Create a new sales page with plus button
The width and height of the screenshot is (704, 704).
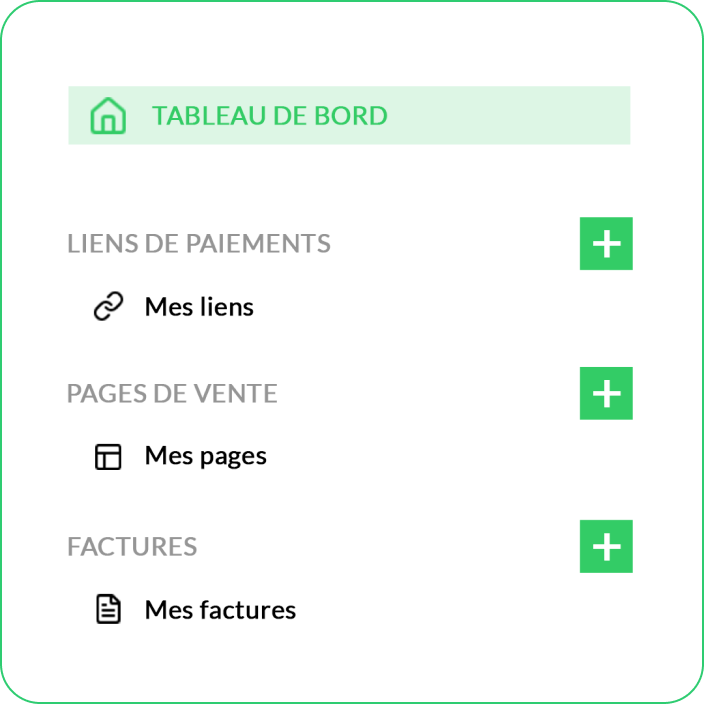(606, 394)
